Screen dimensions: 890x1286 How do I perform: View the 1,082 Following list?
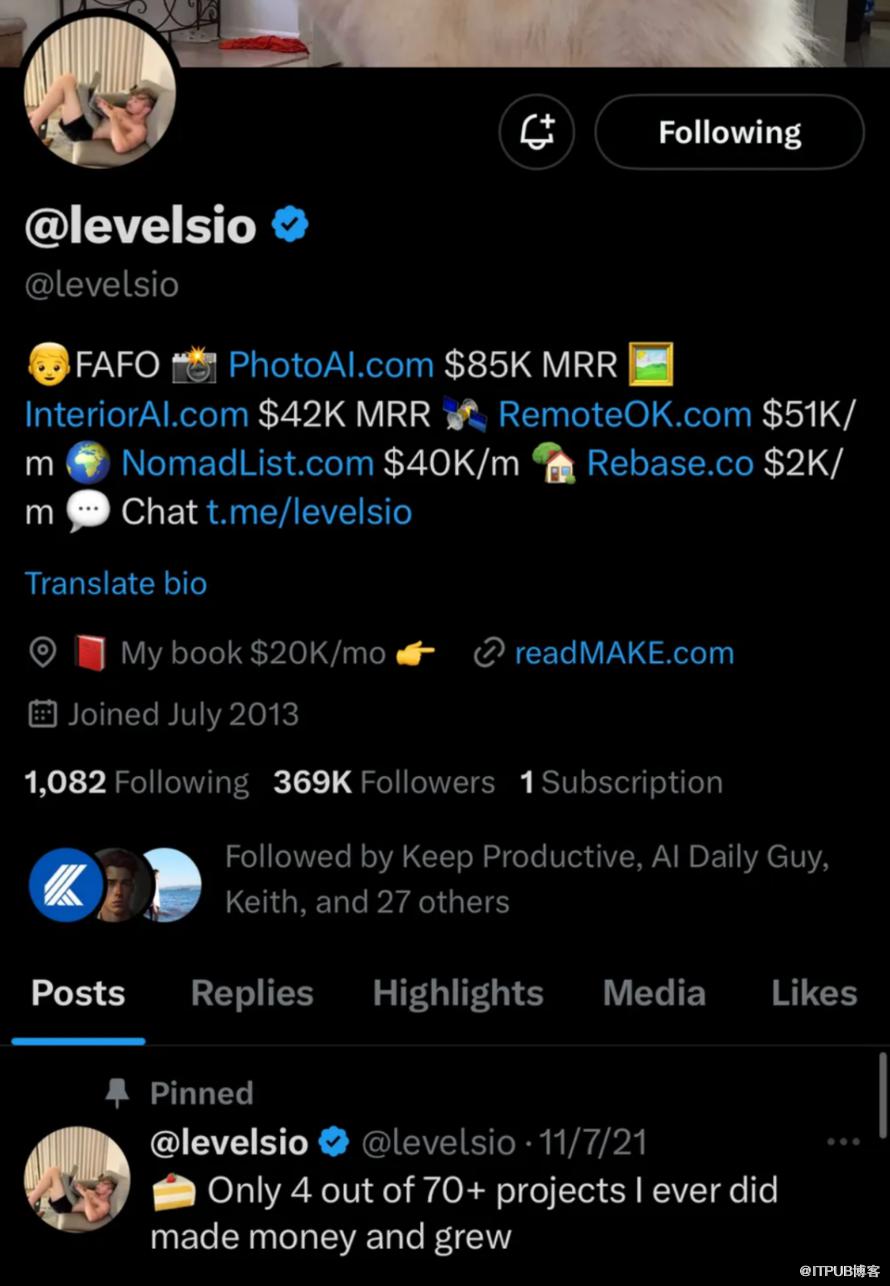coord(136,782)
